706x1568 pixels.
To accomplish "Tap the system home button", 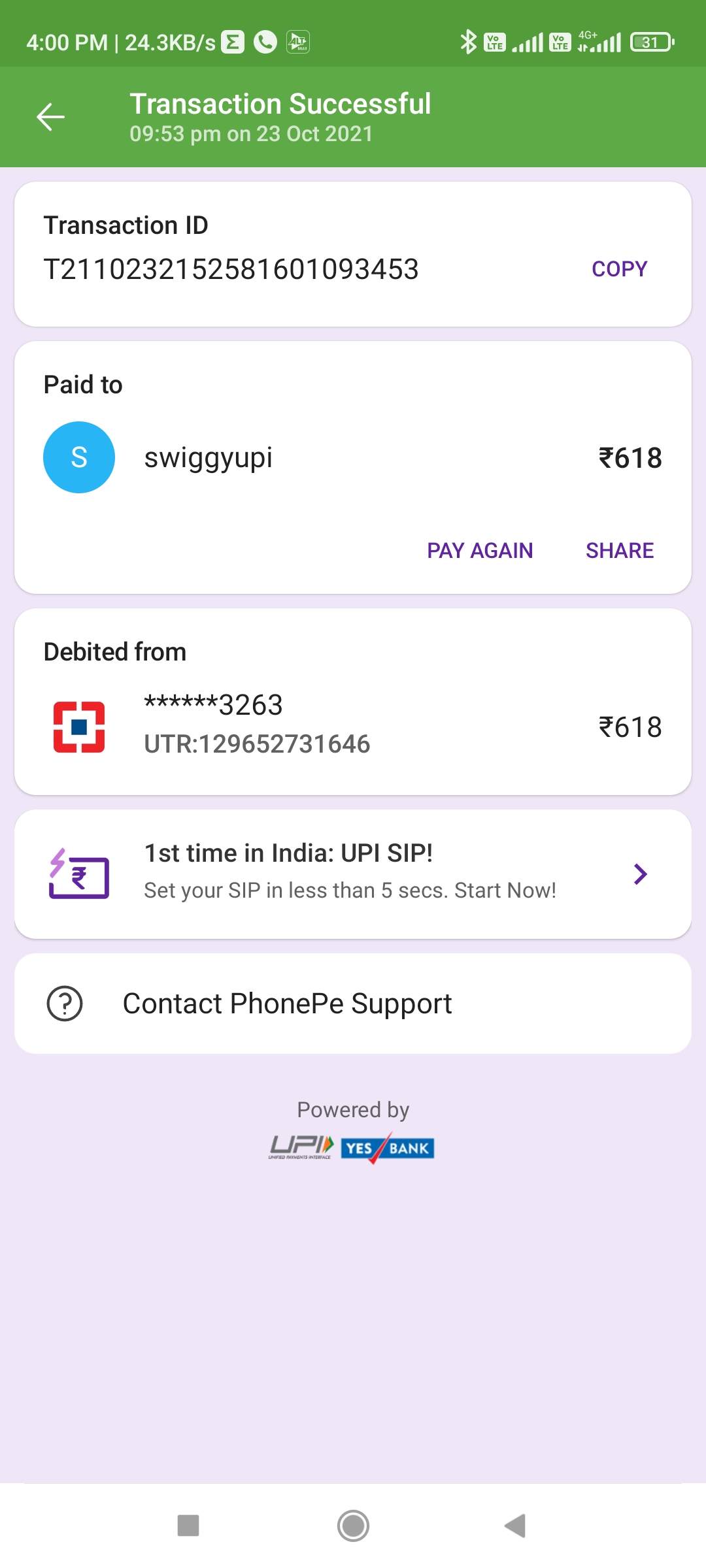I will coord(353,1526).
